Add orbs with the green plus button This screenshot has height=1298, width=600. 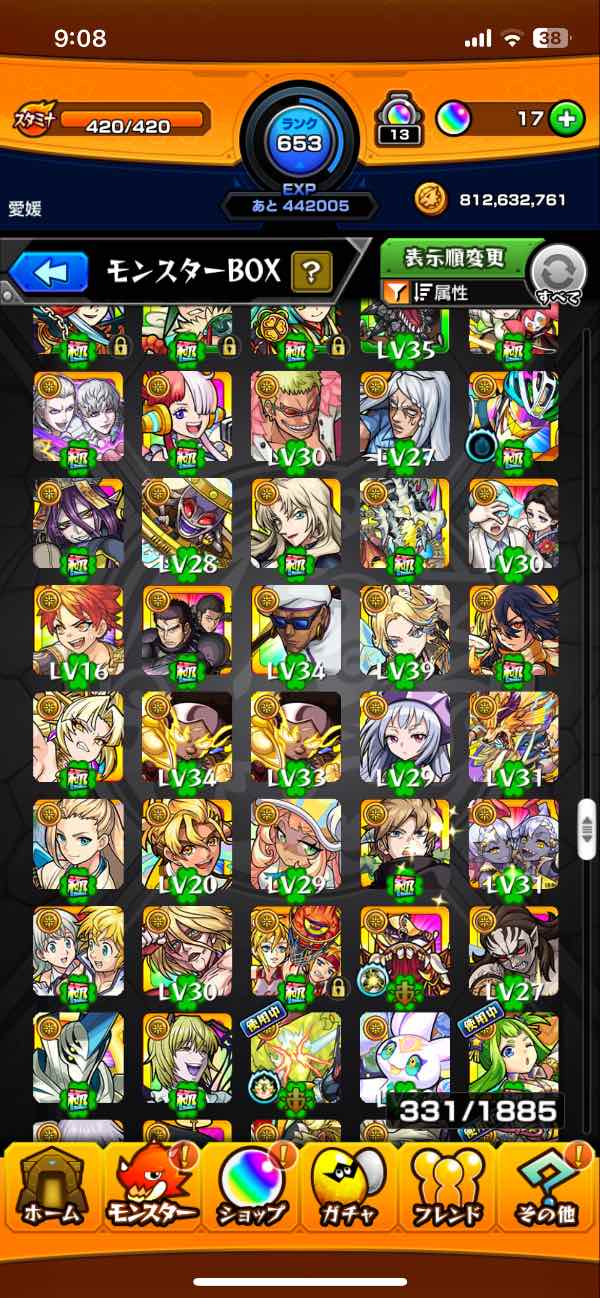[567, 120]
